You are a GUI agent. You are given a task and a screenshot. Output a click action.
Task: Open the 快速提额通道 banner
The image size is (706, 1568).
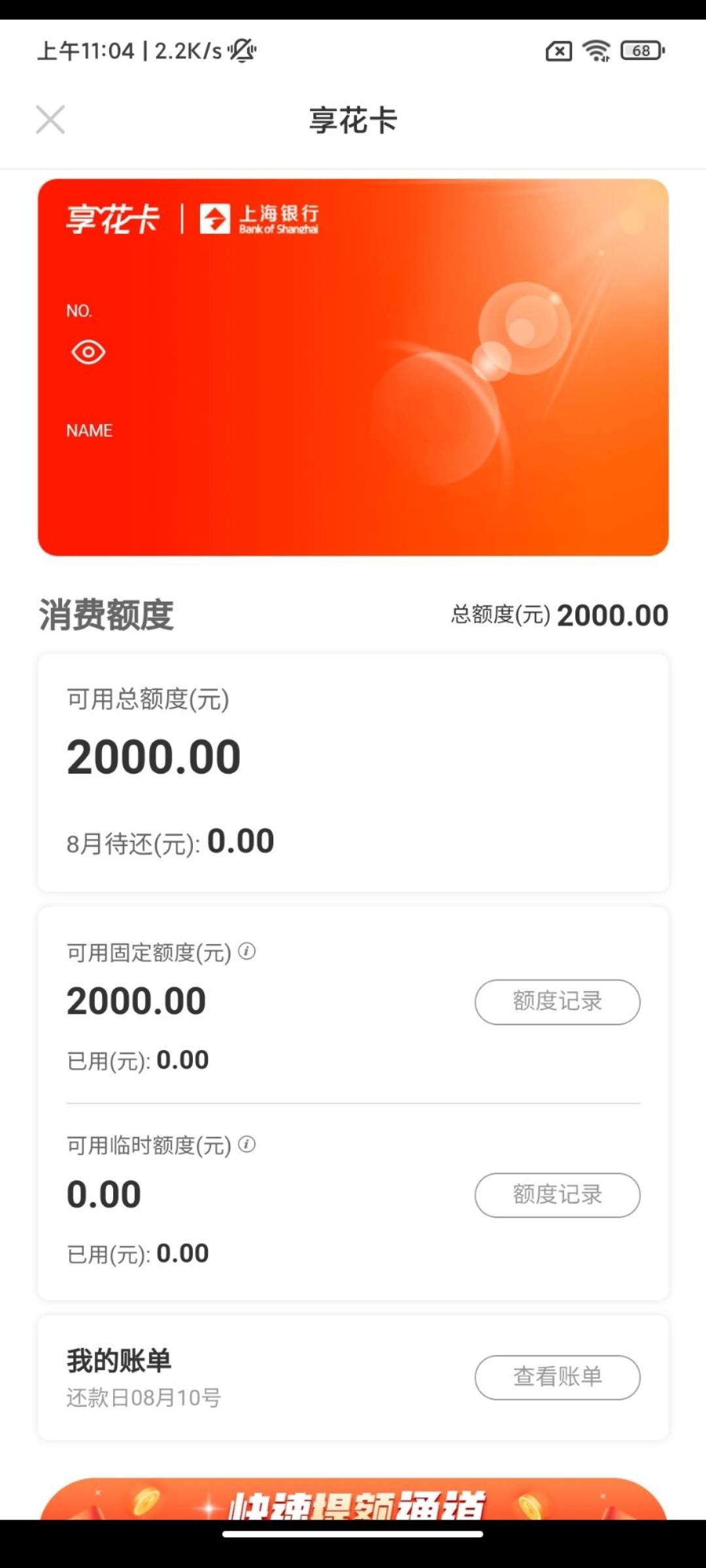click(x=353, y=1499)
